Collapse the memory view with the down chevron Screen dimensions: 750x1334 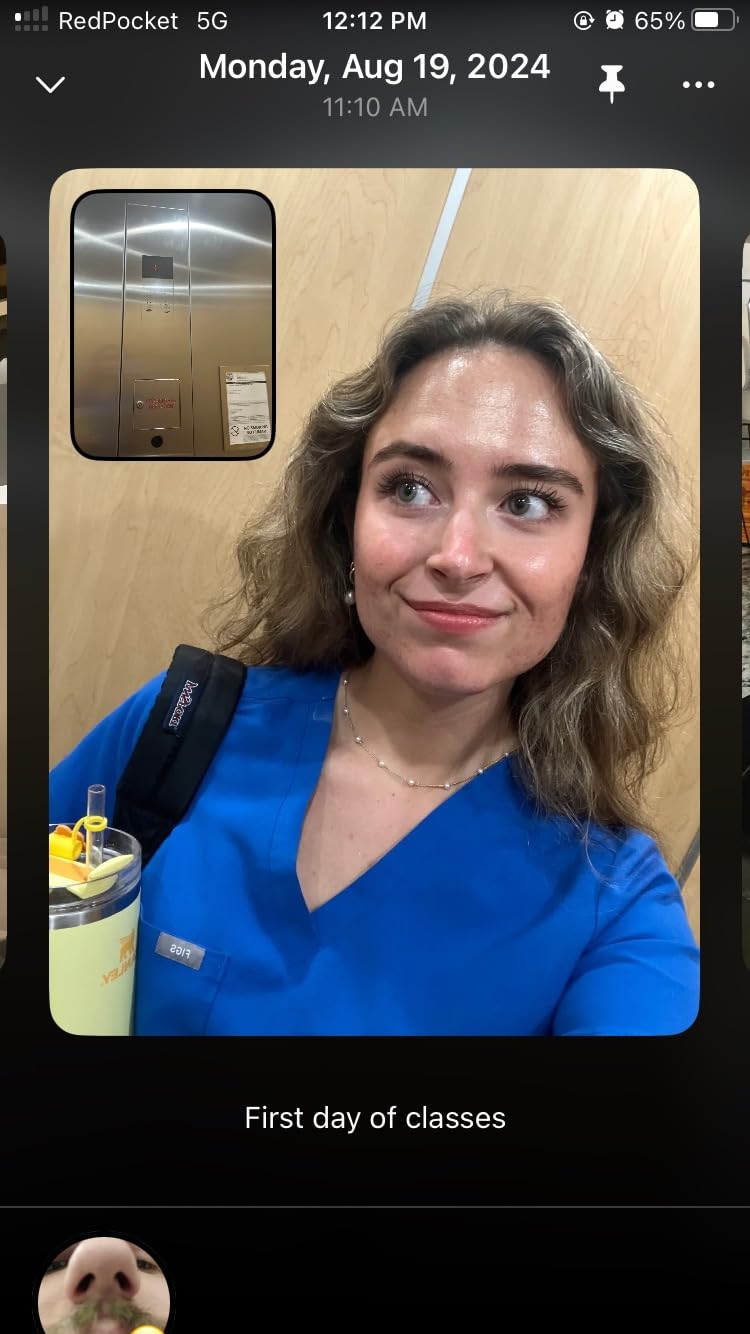(50, 85)
